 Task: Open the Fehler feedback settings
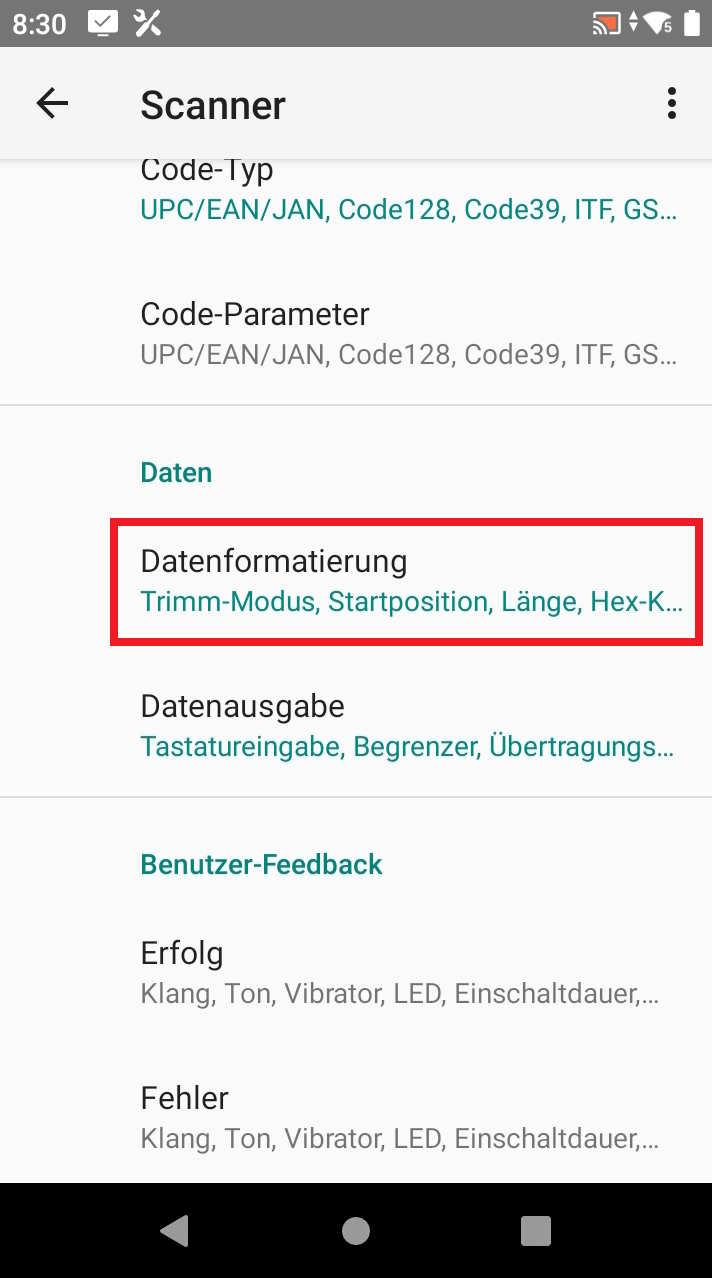point(408,1116)
